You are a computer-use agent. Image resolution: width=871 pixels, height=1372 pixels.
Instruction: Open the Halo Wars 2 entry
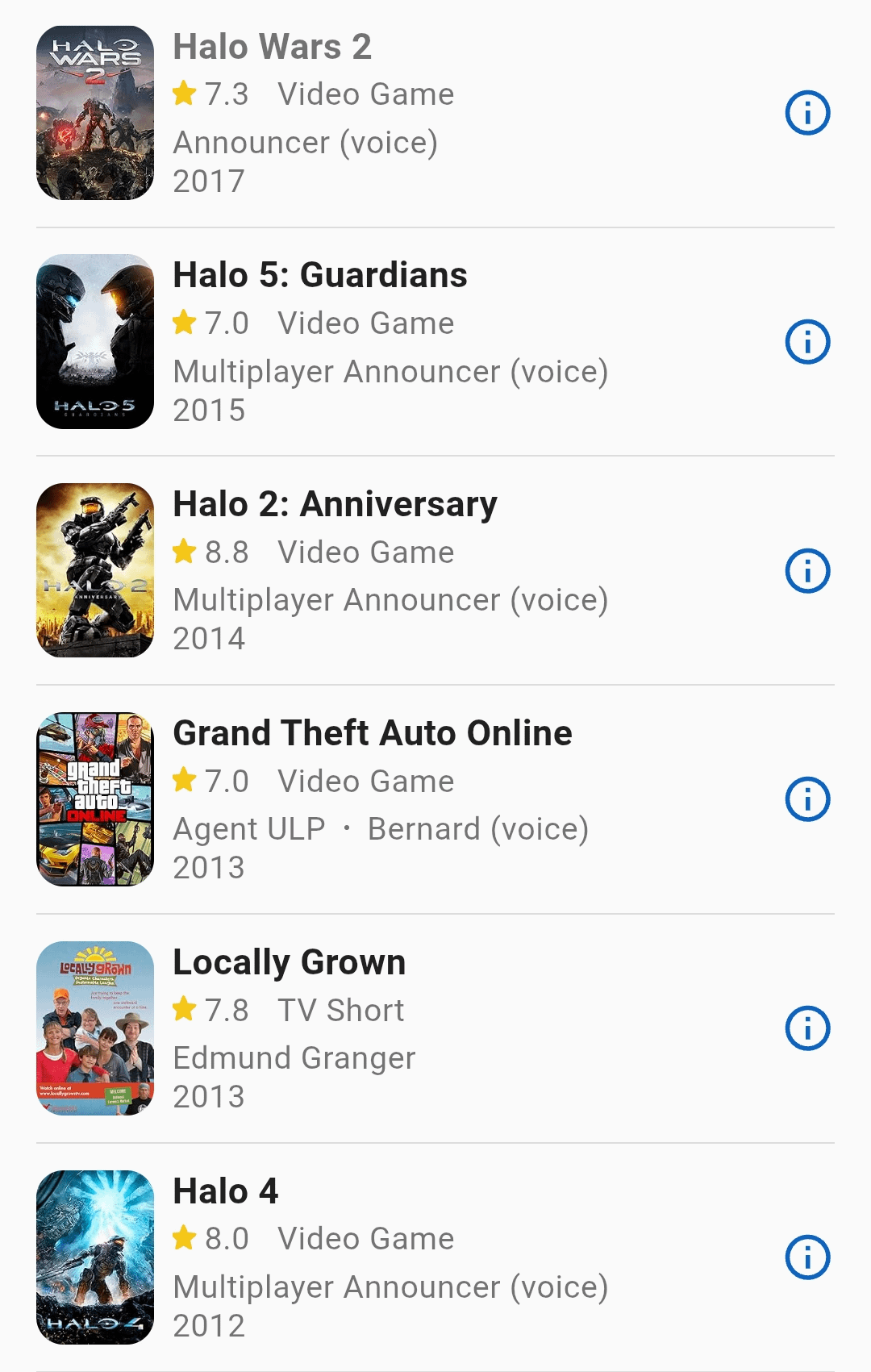pos(273,48)
